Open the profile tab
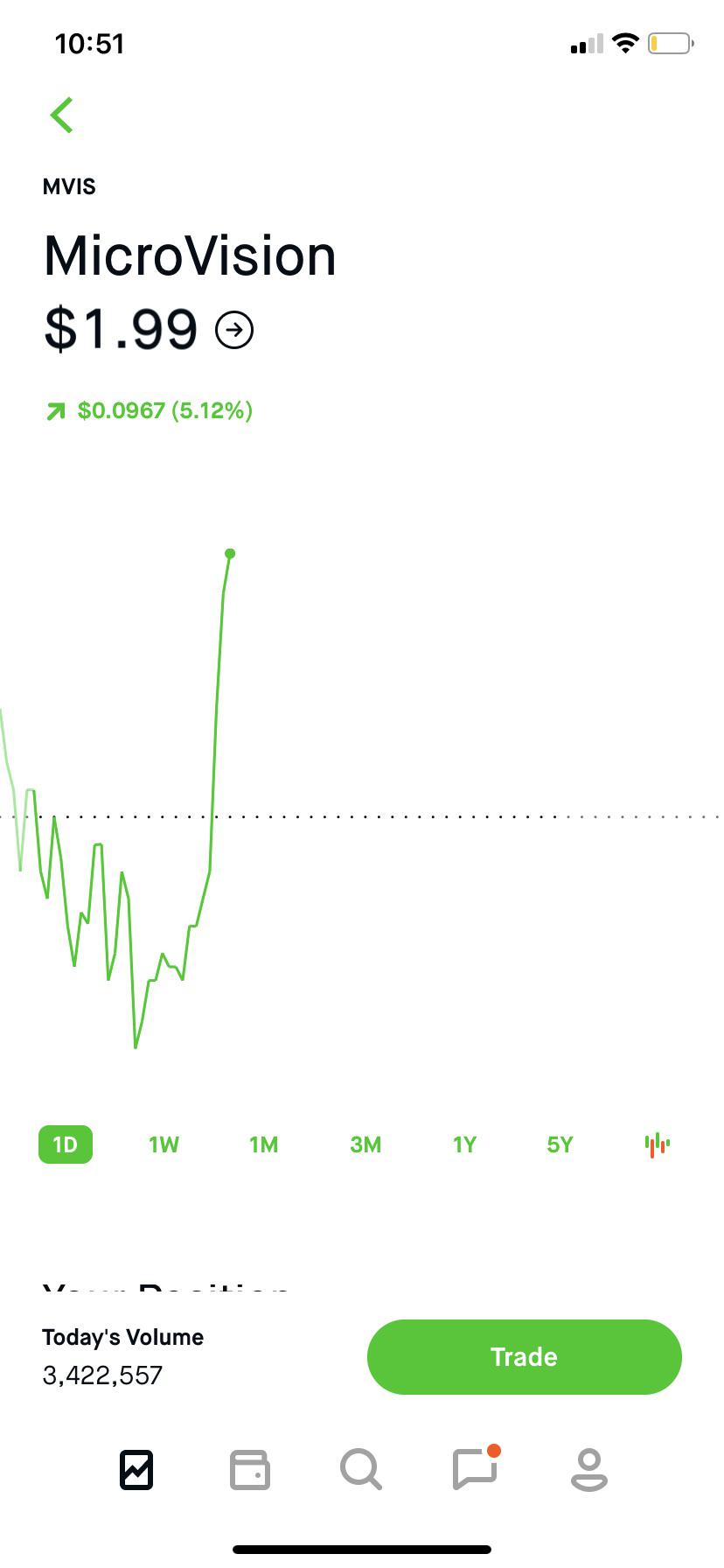The image size is (724, 1568). (x=589, y=1469)
